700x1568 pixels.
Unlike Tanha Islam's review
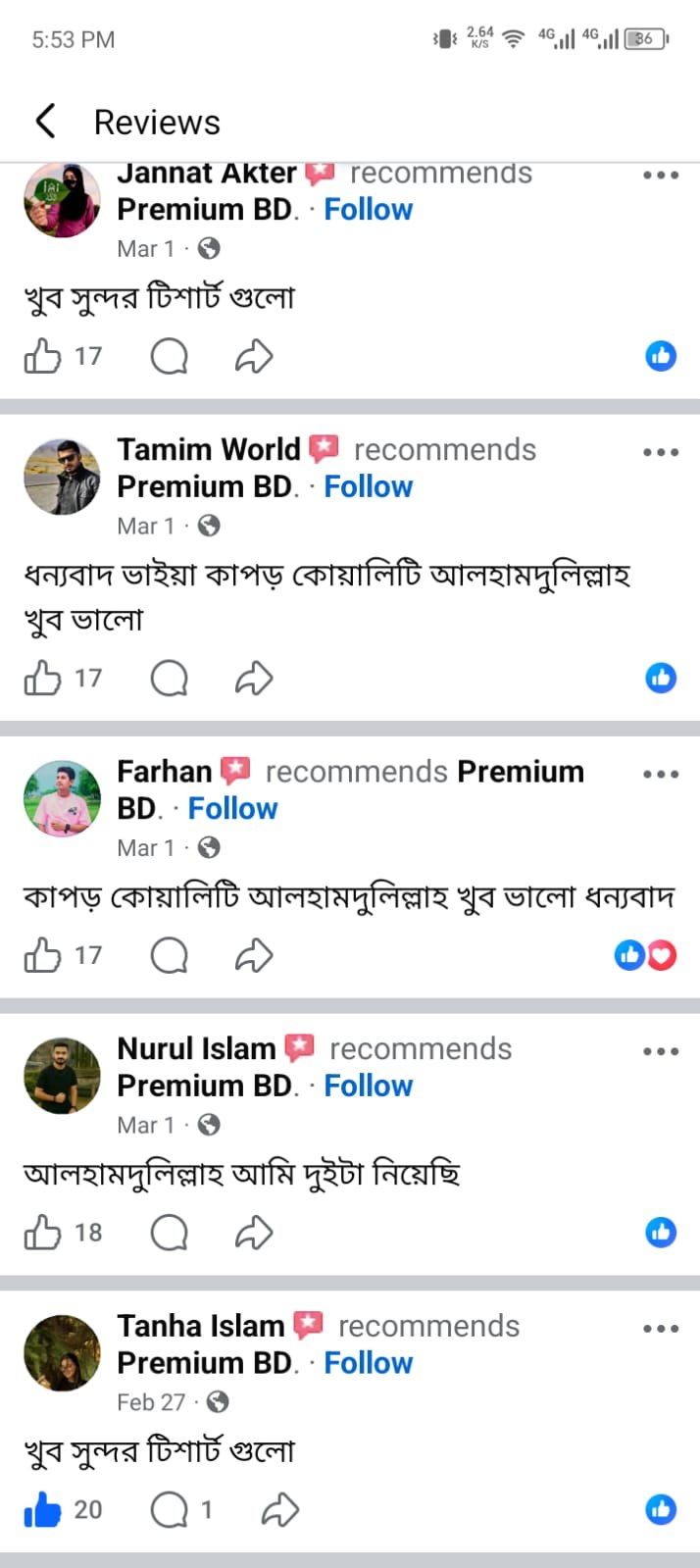click(43, 1510)
